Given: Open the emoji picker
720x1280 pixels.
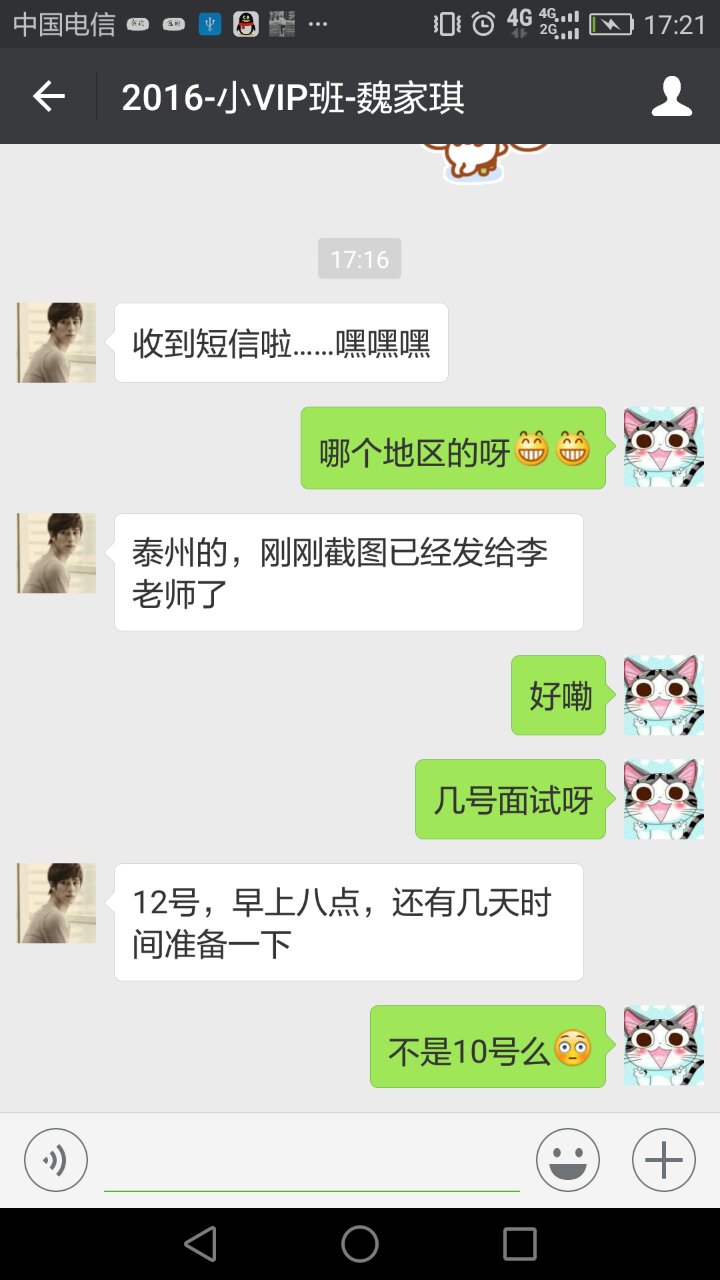Looking at the screenshot, I should point(567,1160).
